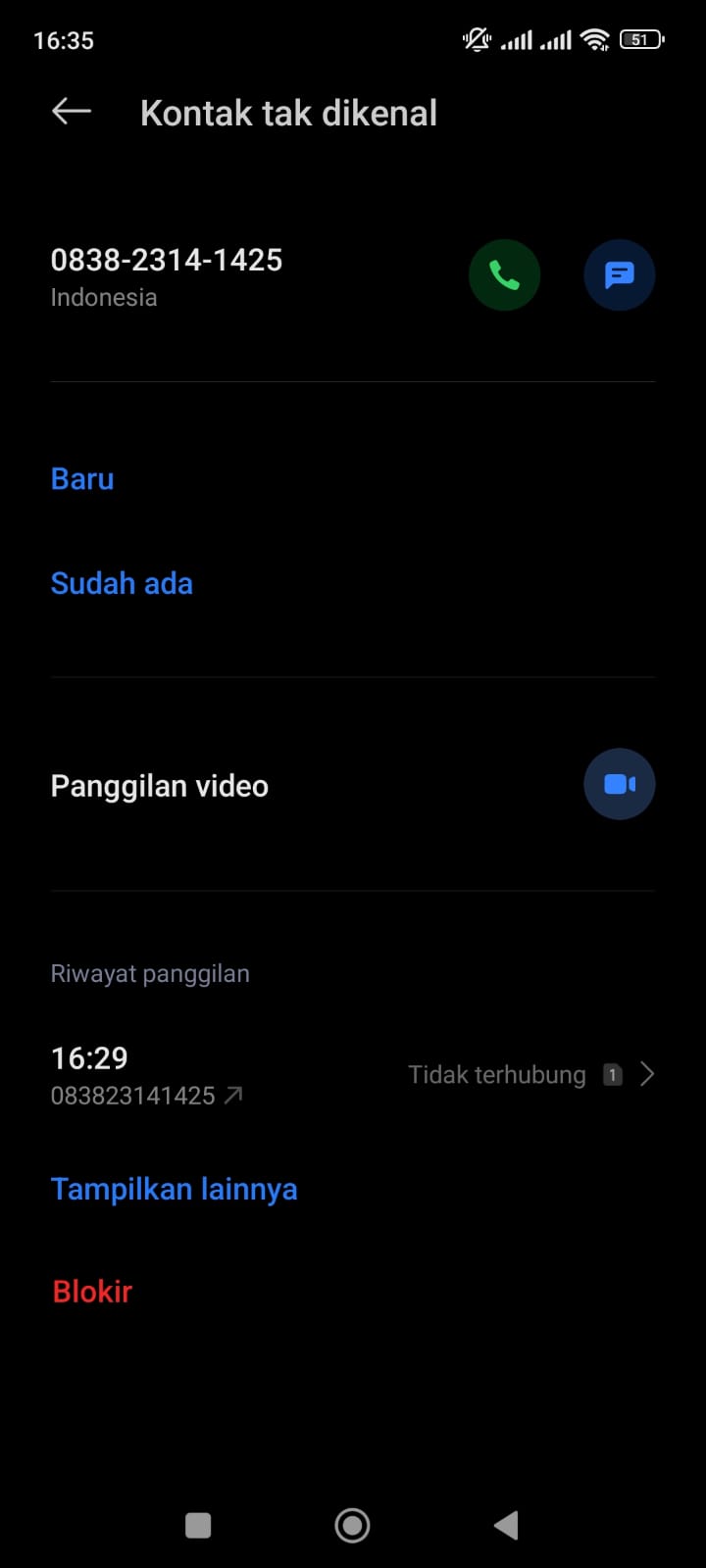Call 0838-2314-1425 with the green phone icon
This screenshot has width=706, height=1568.
click(x=504, y=275)
